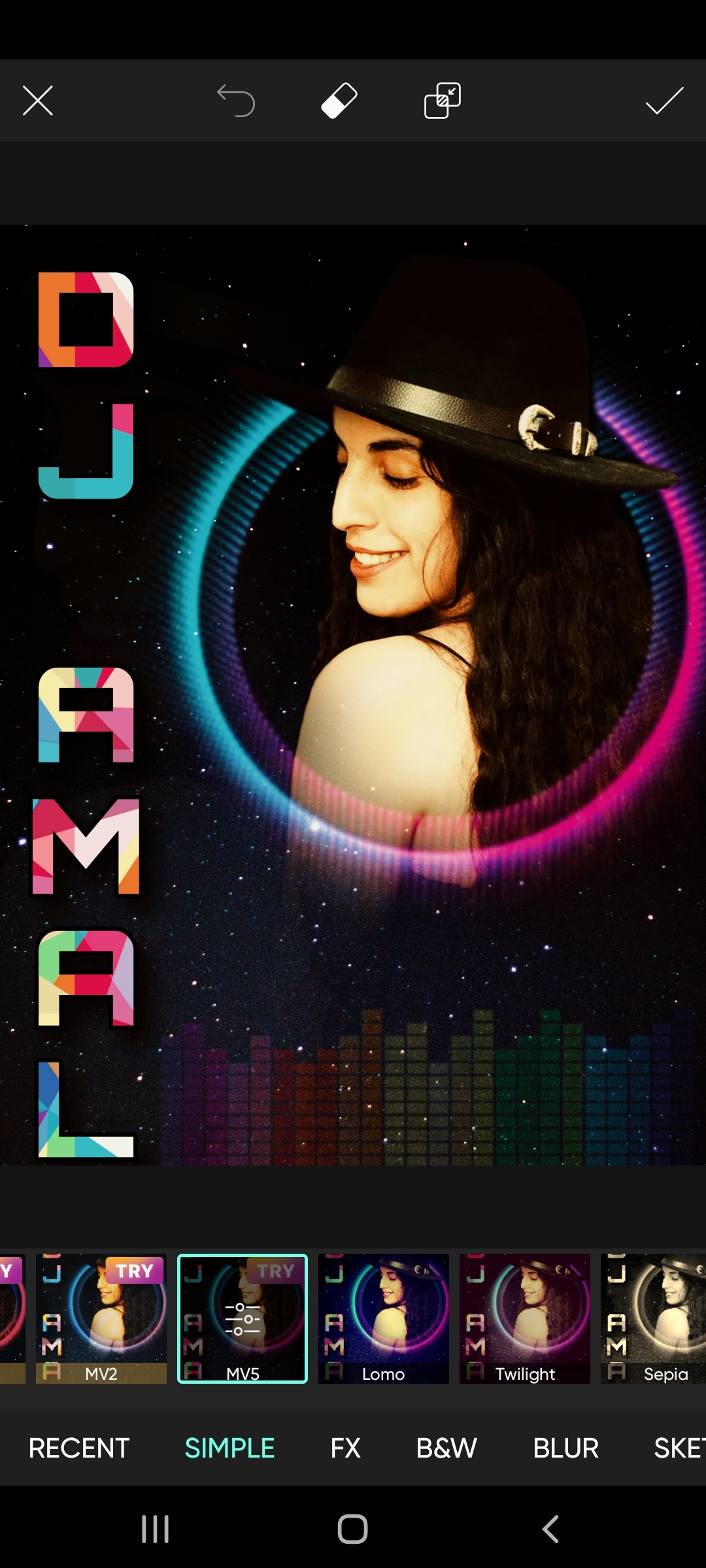Choose the MV2 filter thumbnail
The width and height of the screenshot is (706, 1568).
(x=101, y=1318)
